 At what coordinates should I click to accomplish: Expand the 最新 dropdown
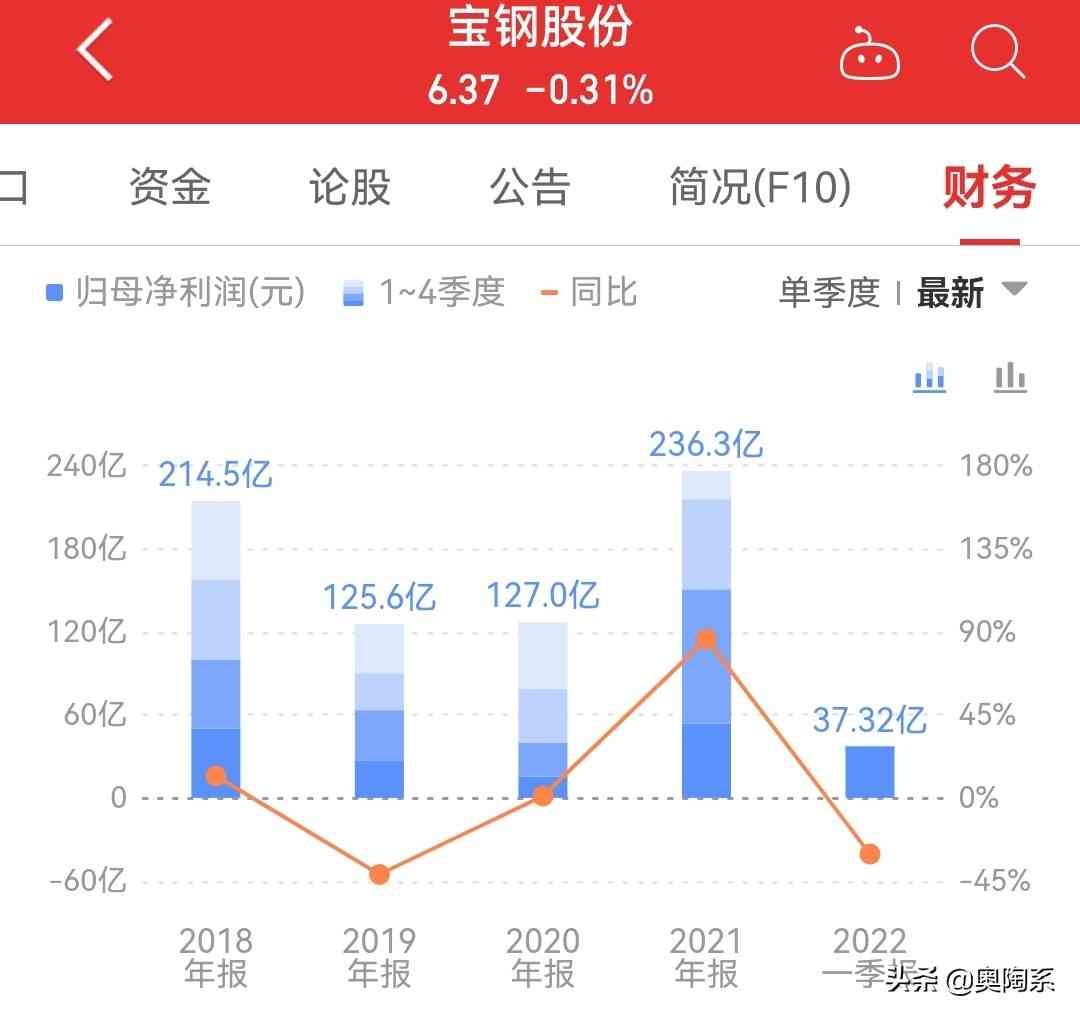(970, 293)
